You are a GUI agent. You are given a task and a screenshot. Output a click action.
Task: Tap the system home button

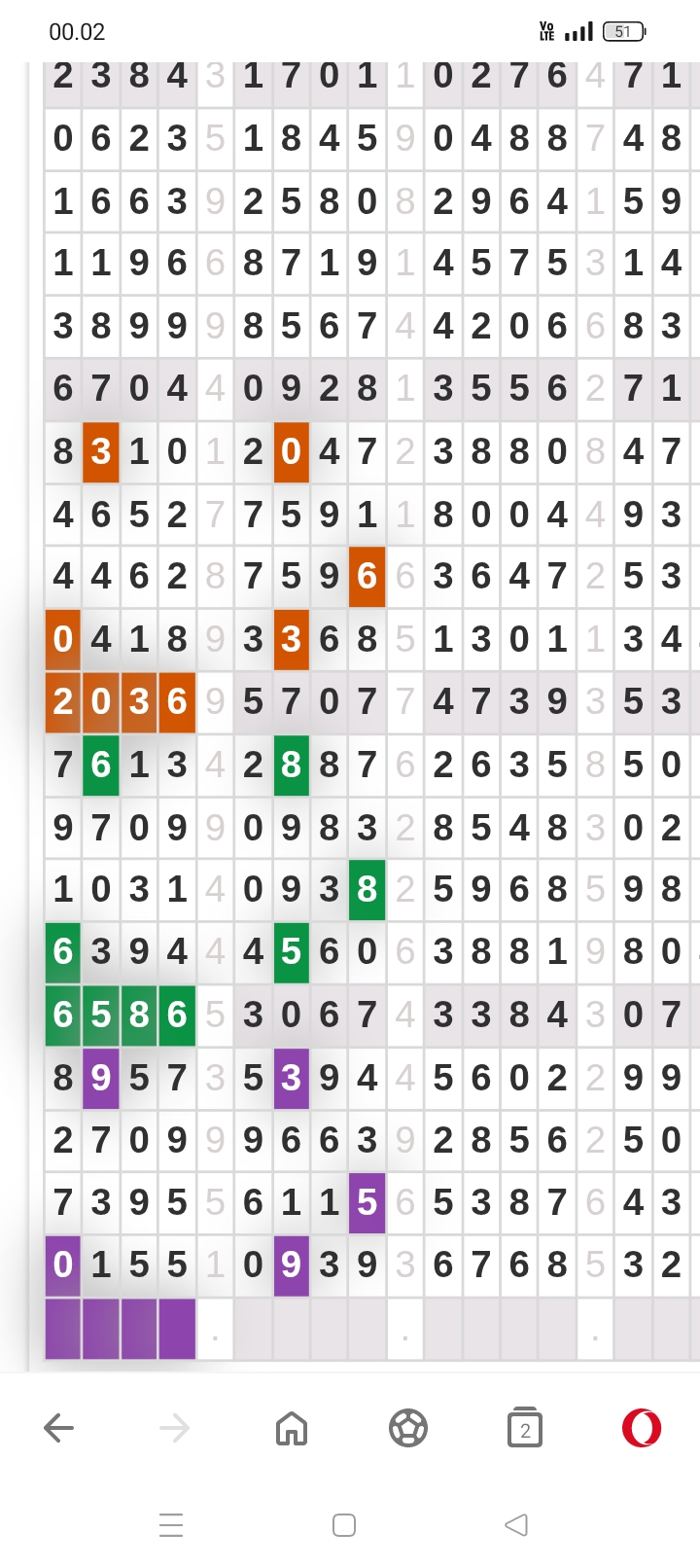[344, 1524]
